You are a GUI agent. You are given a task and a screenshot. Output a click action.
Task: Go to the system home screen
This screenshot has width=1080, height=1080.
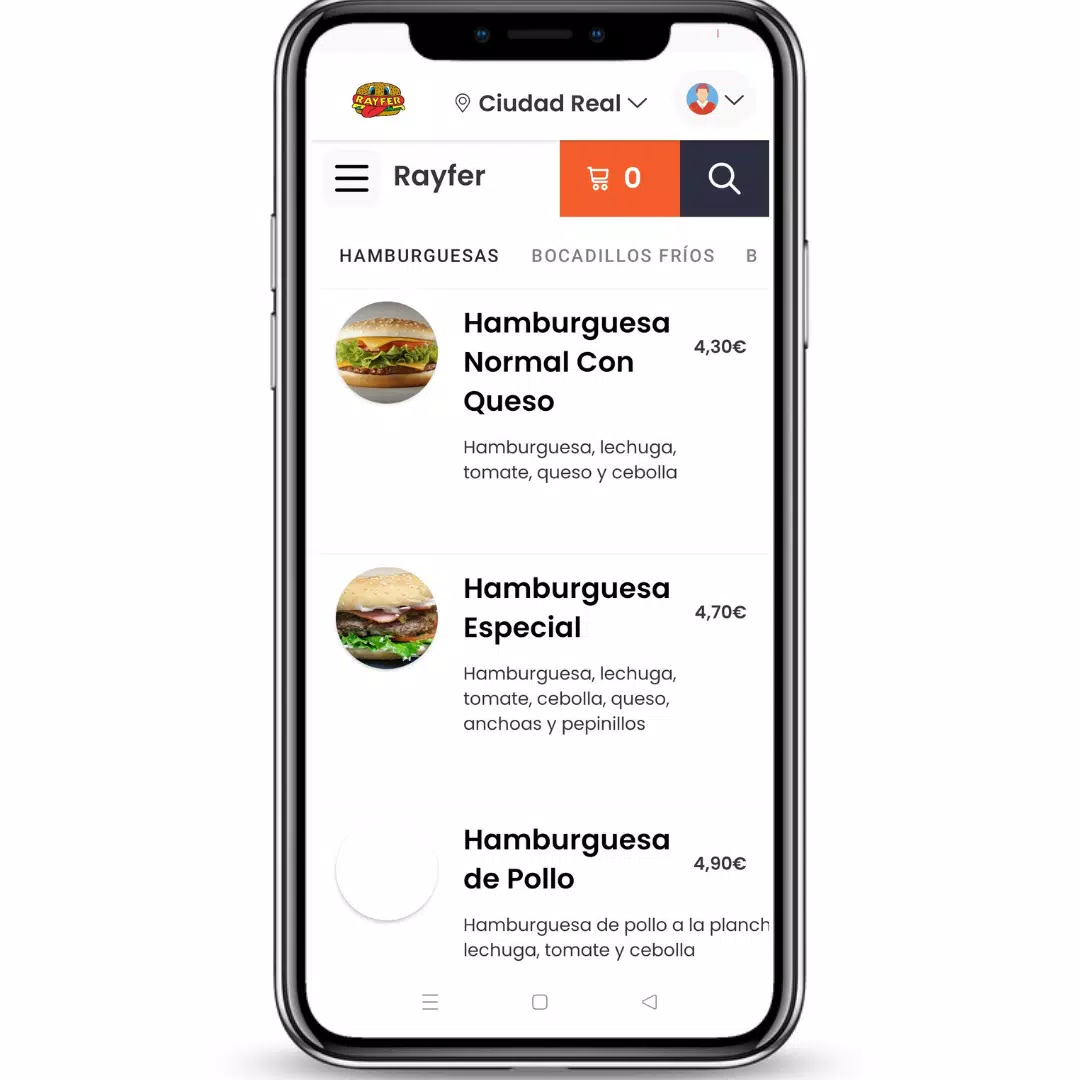(540, 1002)
